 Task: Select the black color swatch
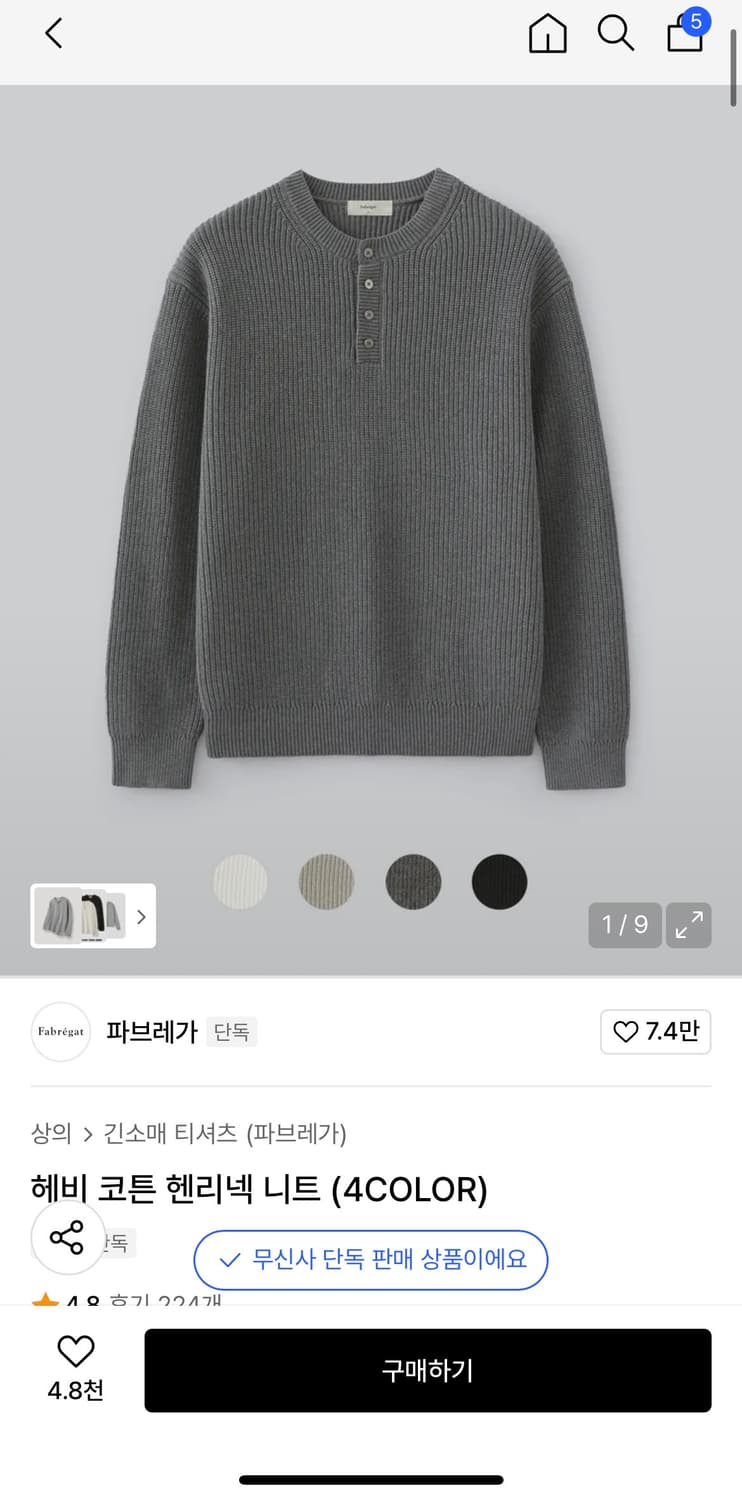(499, 881)
